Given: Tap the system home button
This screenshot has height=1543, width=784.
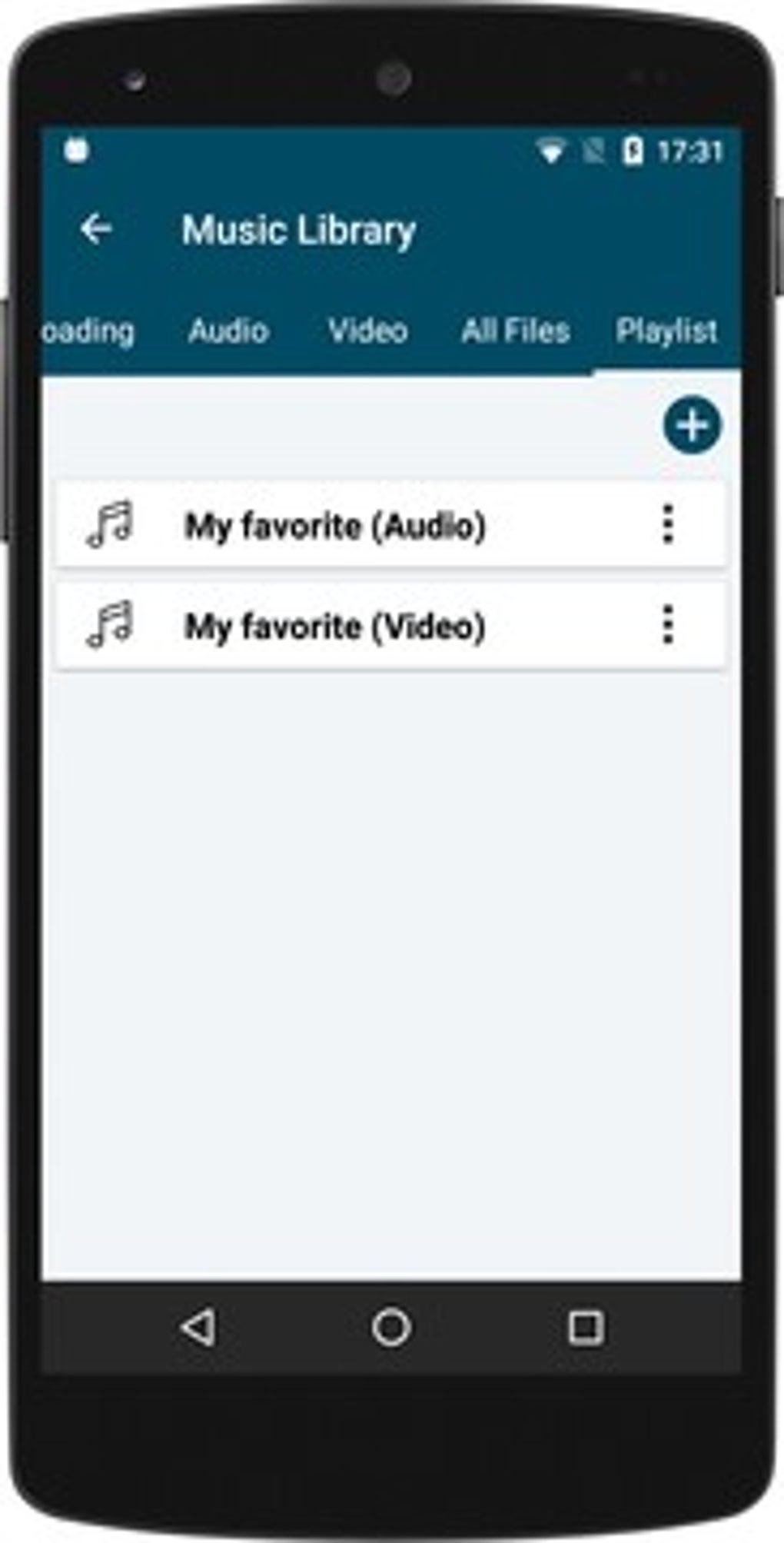Looking at the screenshot, I should point(391,1326).
